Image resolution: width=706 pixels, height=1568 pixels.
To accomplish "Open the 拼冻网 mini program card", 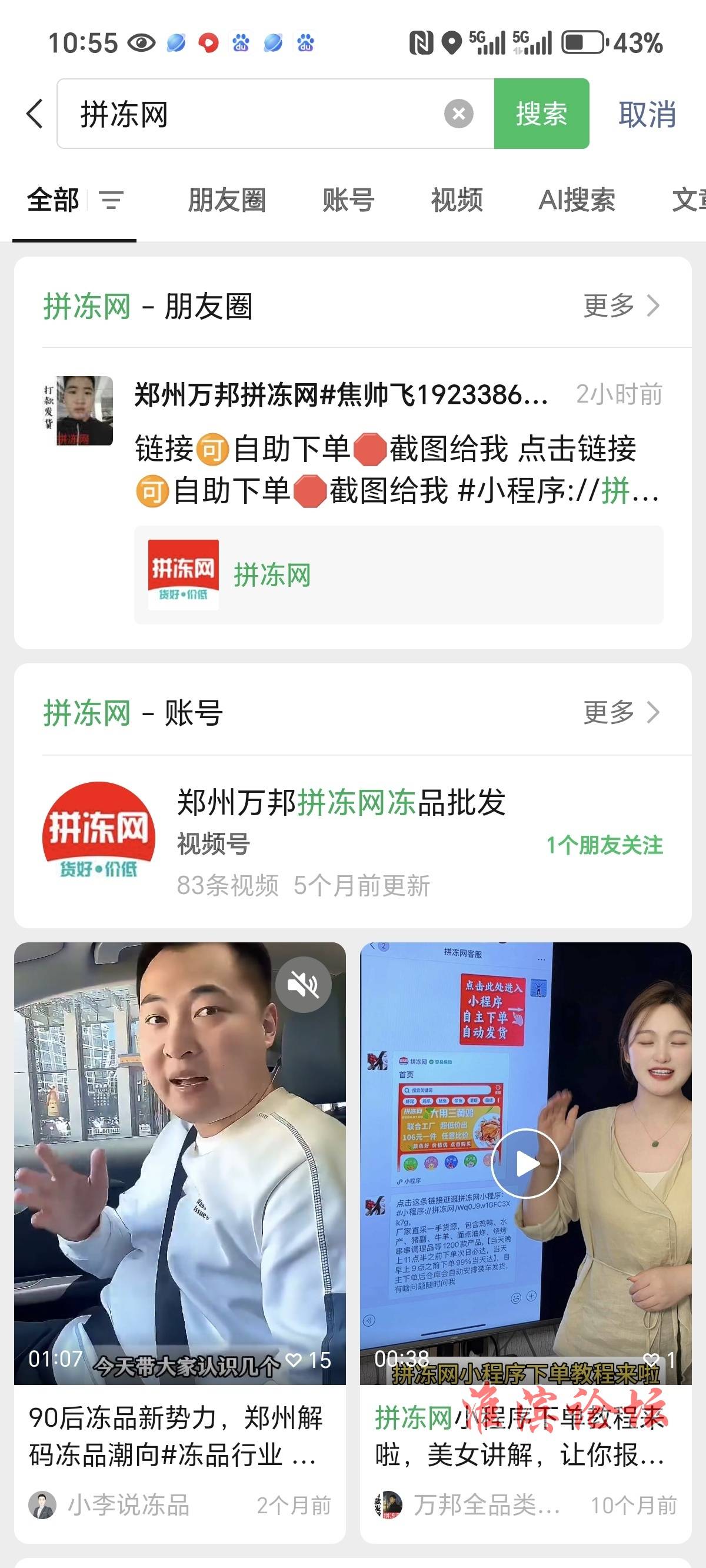I will (x=398, y=574).
